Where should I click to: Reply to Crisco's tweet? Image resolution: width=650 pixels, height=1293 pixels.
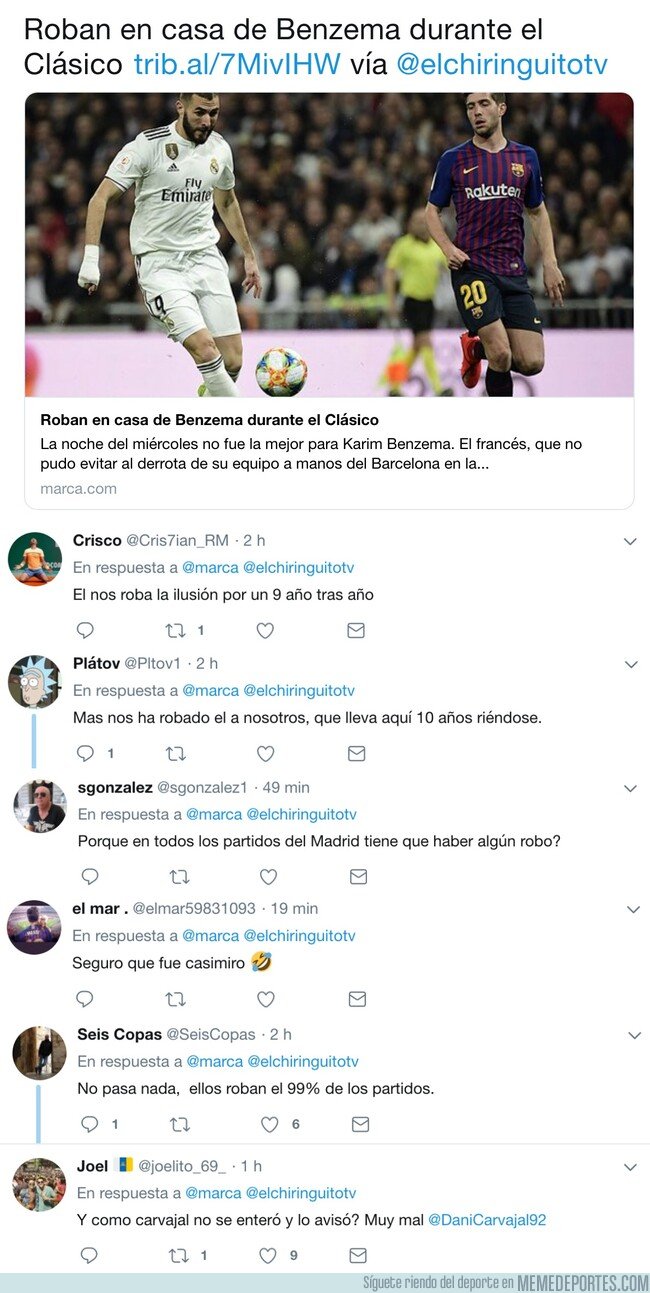pyautogui.click(x=85, y=630)
